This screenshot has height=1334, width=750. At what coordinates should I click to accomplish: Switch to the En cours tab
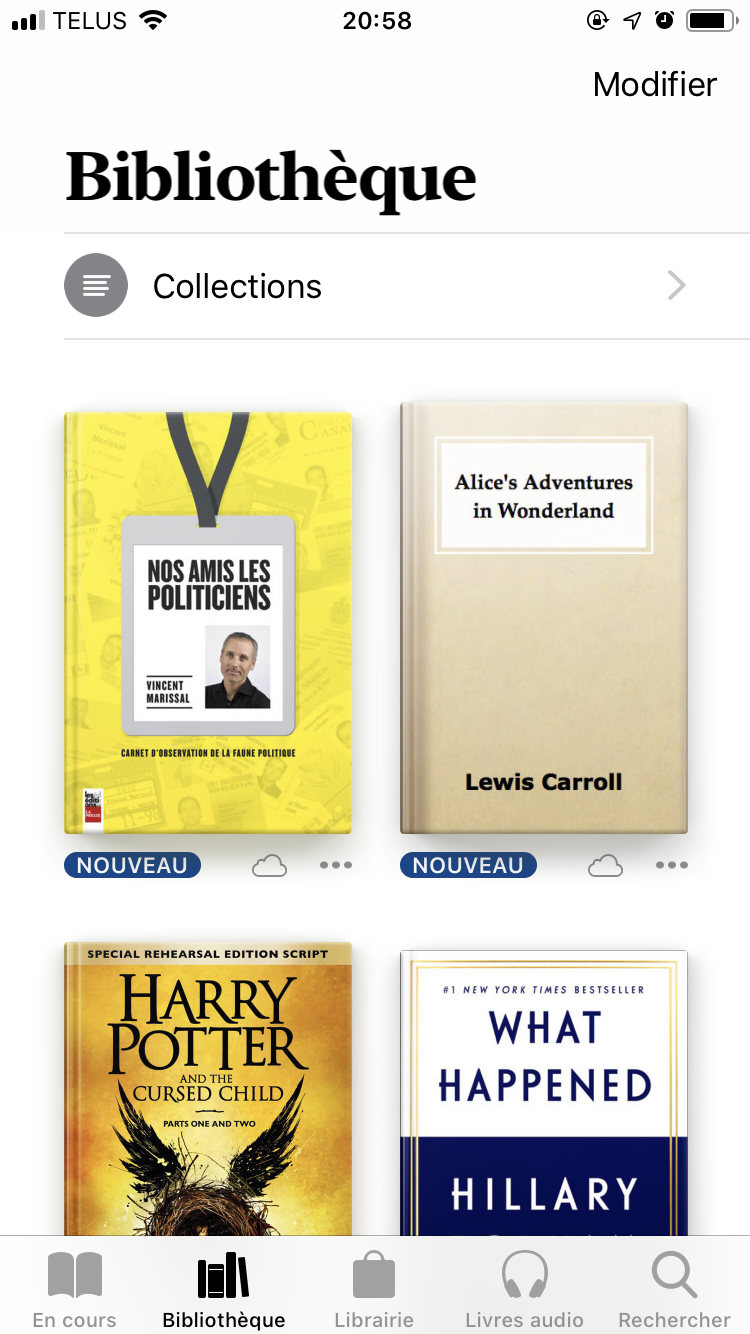point(75,1290)
